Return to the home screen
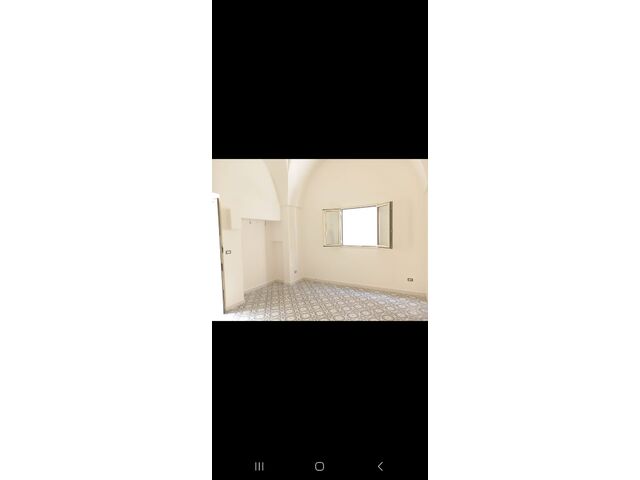 [319, 466]
